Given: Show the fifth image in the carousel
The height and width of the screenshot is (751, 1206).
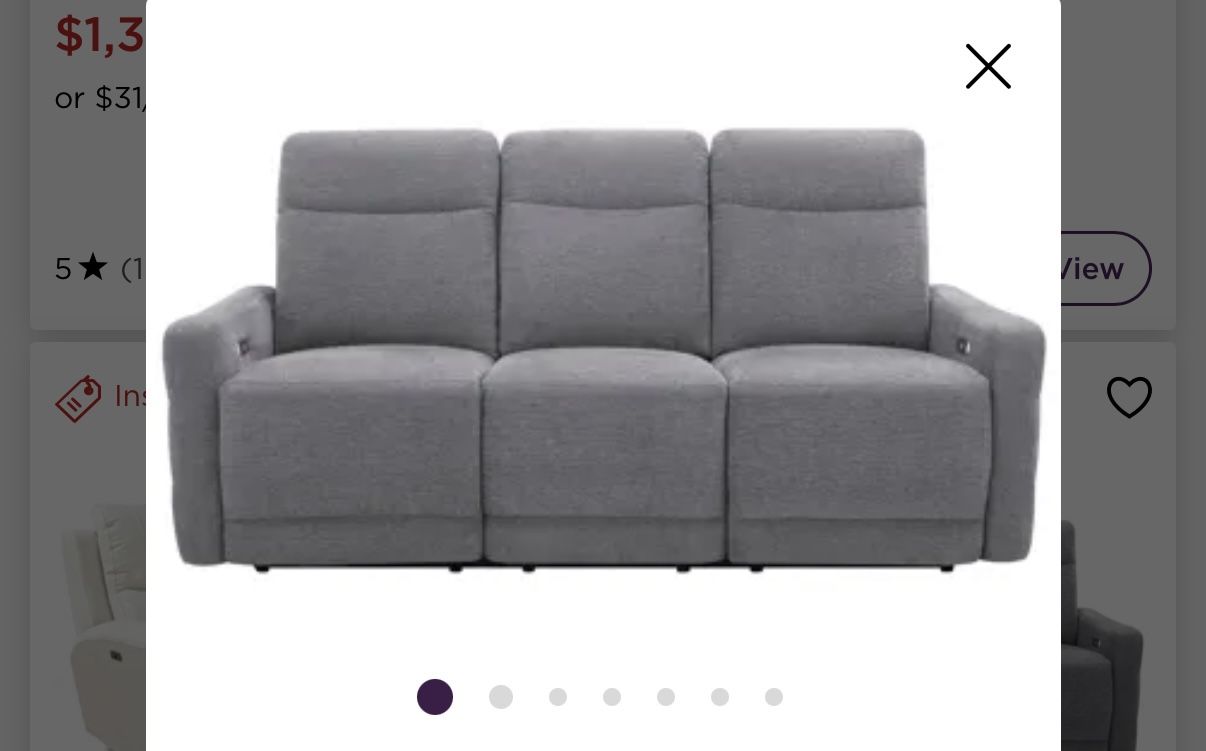Looking at the screenshot, I should (666, 697).
